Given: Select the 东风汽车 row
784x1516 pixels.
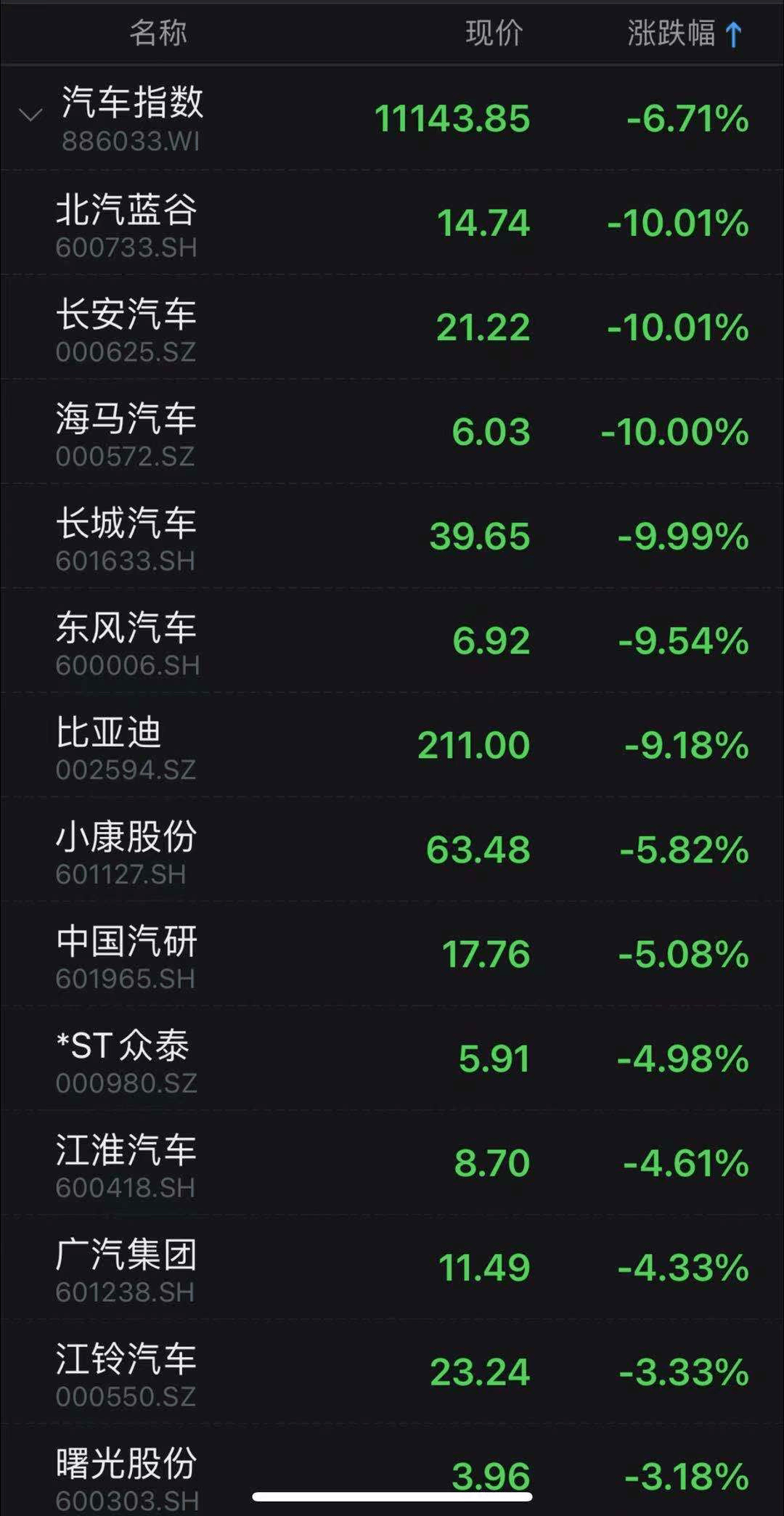Looking at the screenshot, I should pos(392,641).
